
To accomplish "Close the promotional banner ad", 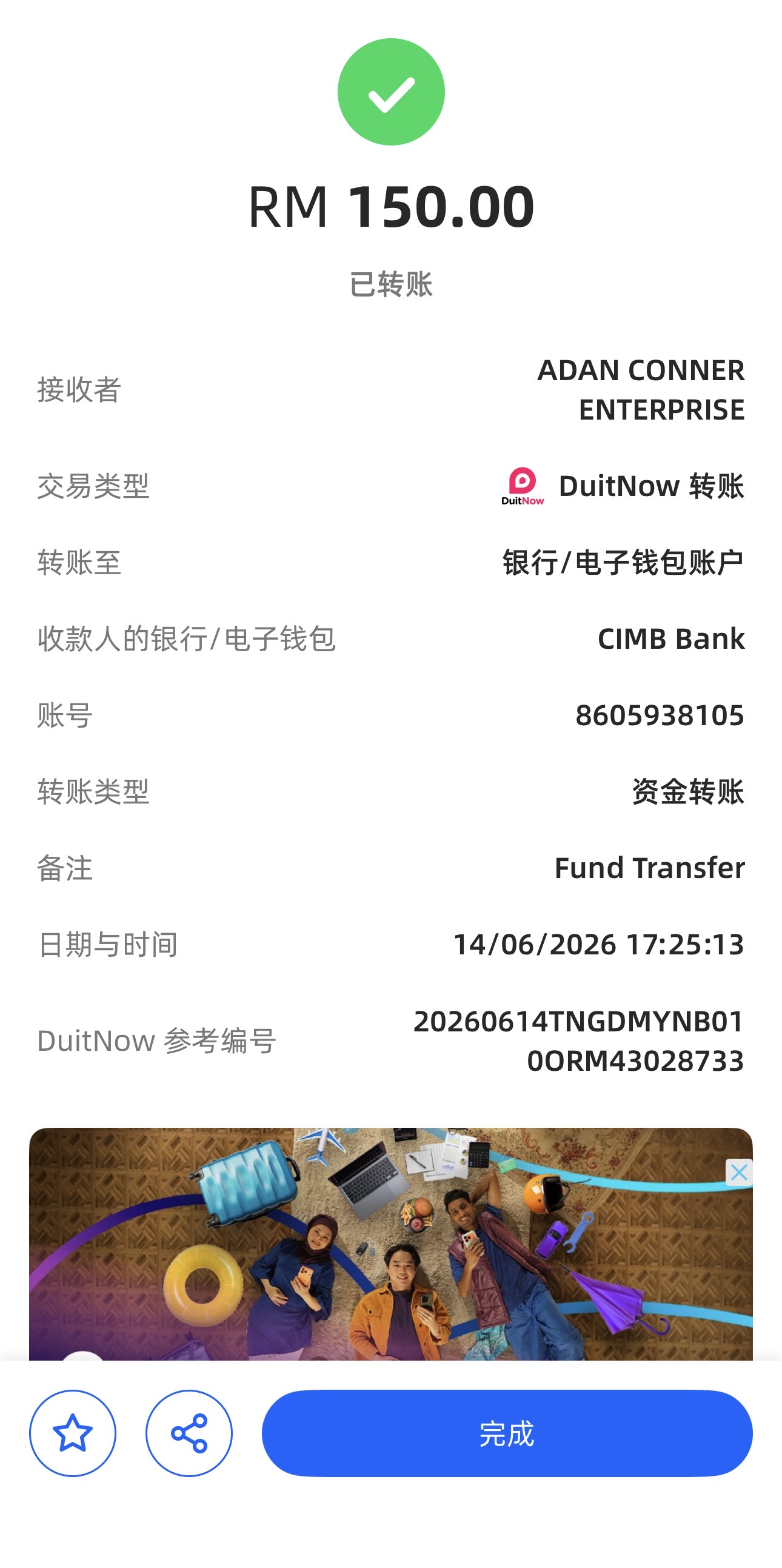I will 739,1171.
